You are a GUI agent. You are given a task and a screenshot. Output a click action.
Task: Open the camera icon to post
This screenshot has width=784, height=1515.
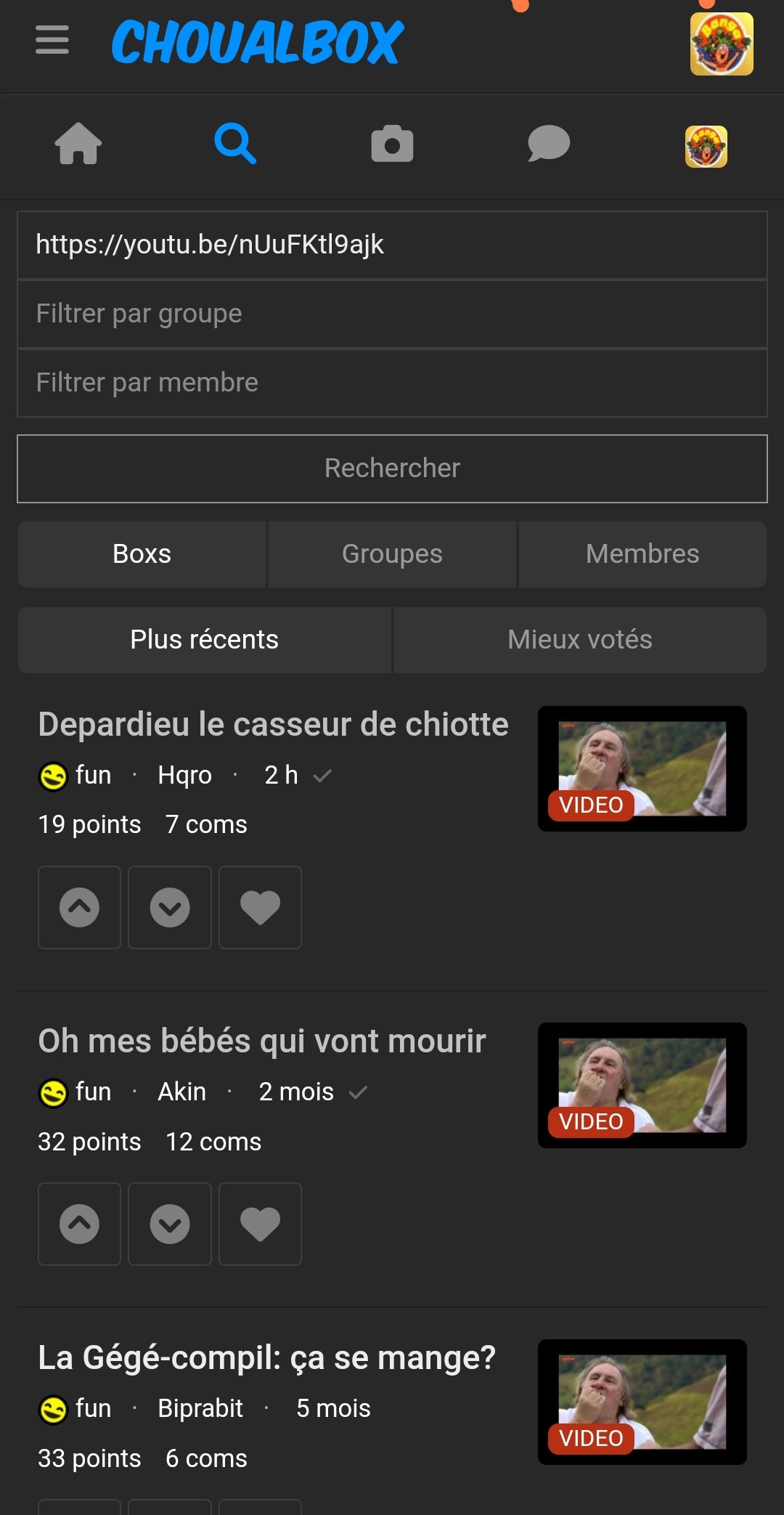392,144
